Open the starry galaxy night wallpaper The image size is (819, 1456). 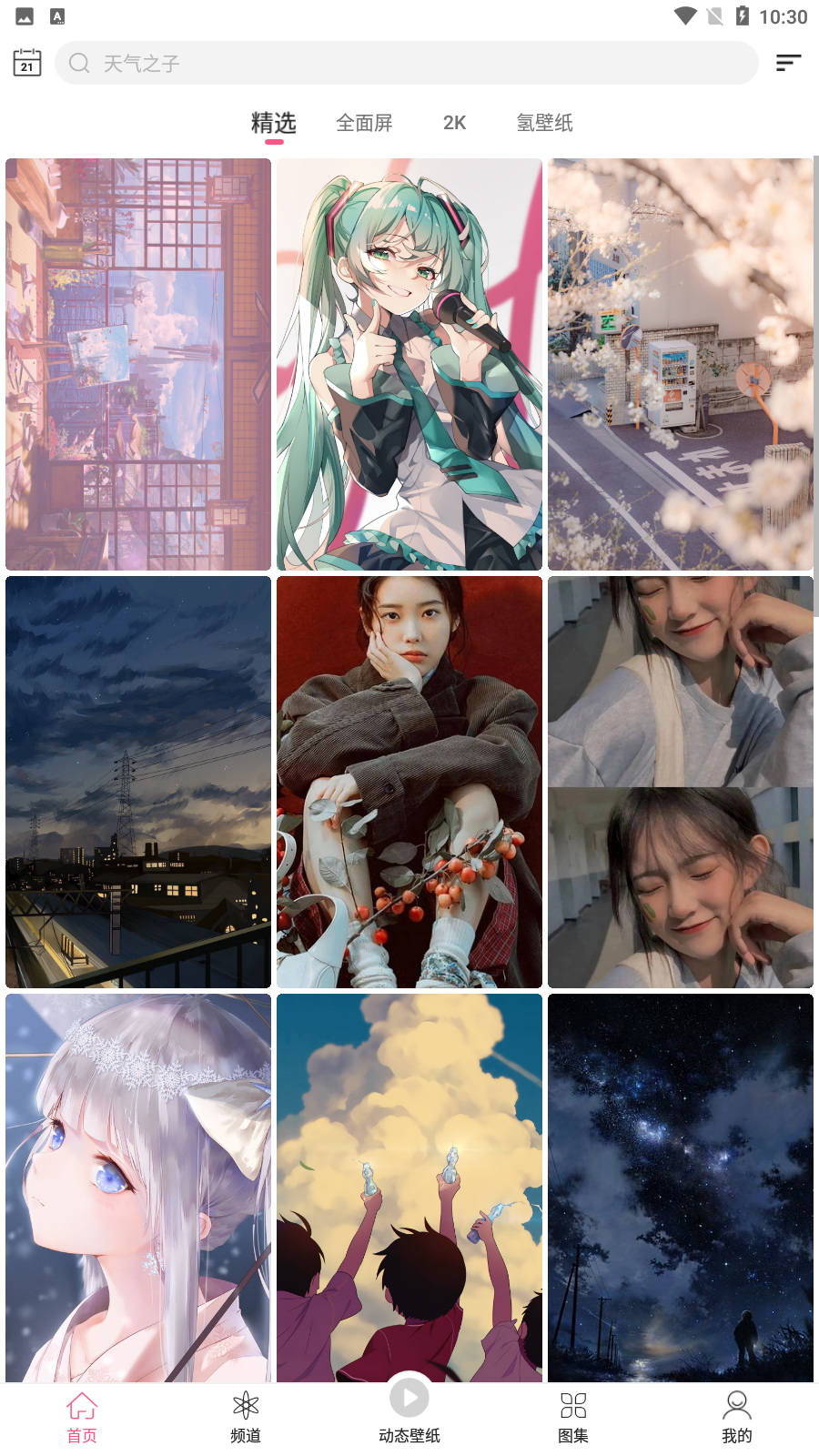pos(680,1188)
